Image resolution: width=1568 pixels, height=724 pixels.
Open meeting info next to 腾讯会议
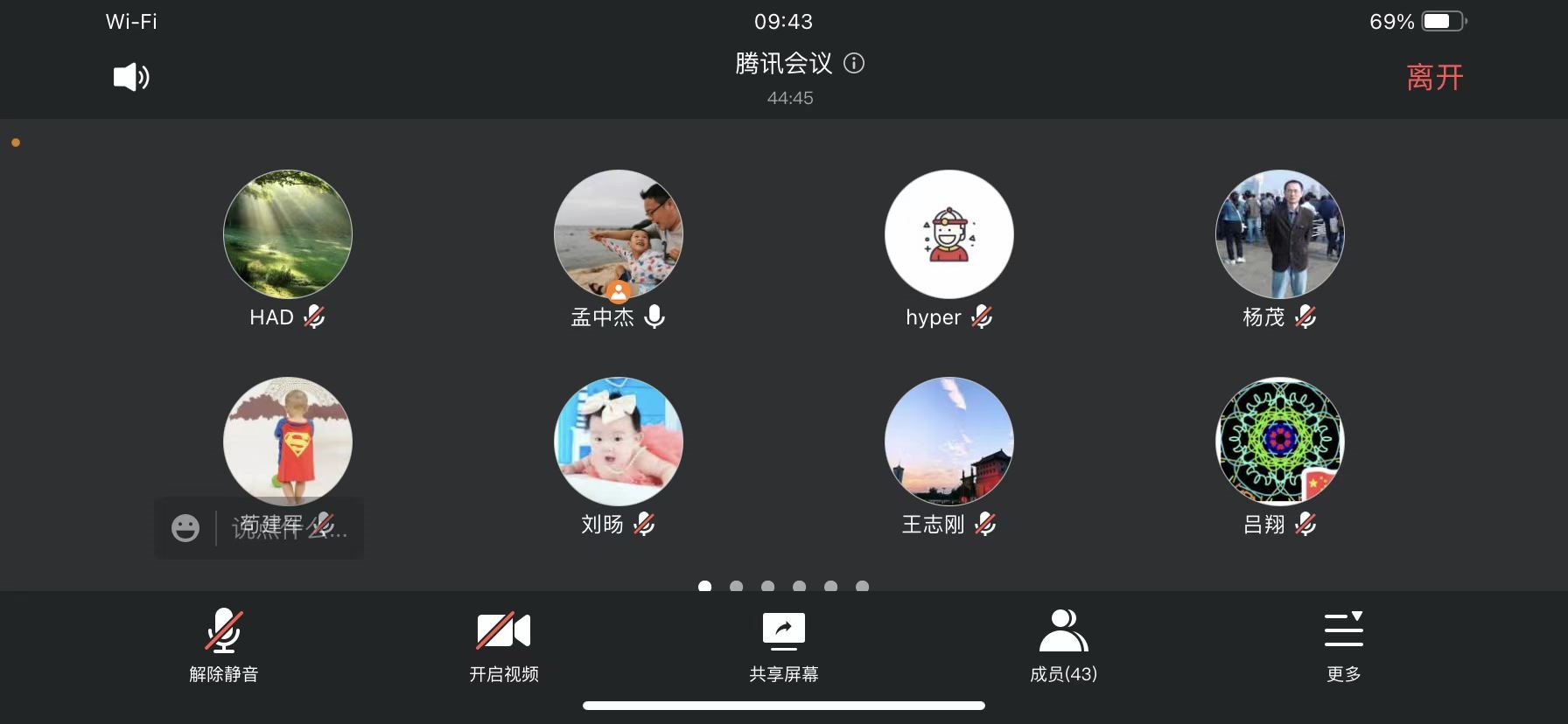click(854, 63)
